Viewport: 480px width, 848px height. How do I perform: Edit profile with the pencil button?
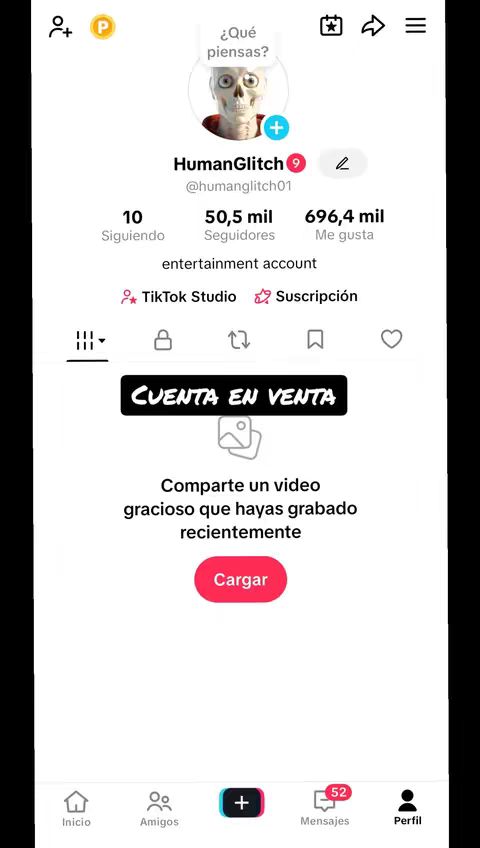[343, 163]
